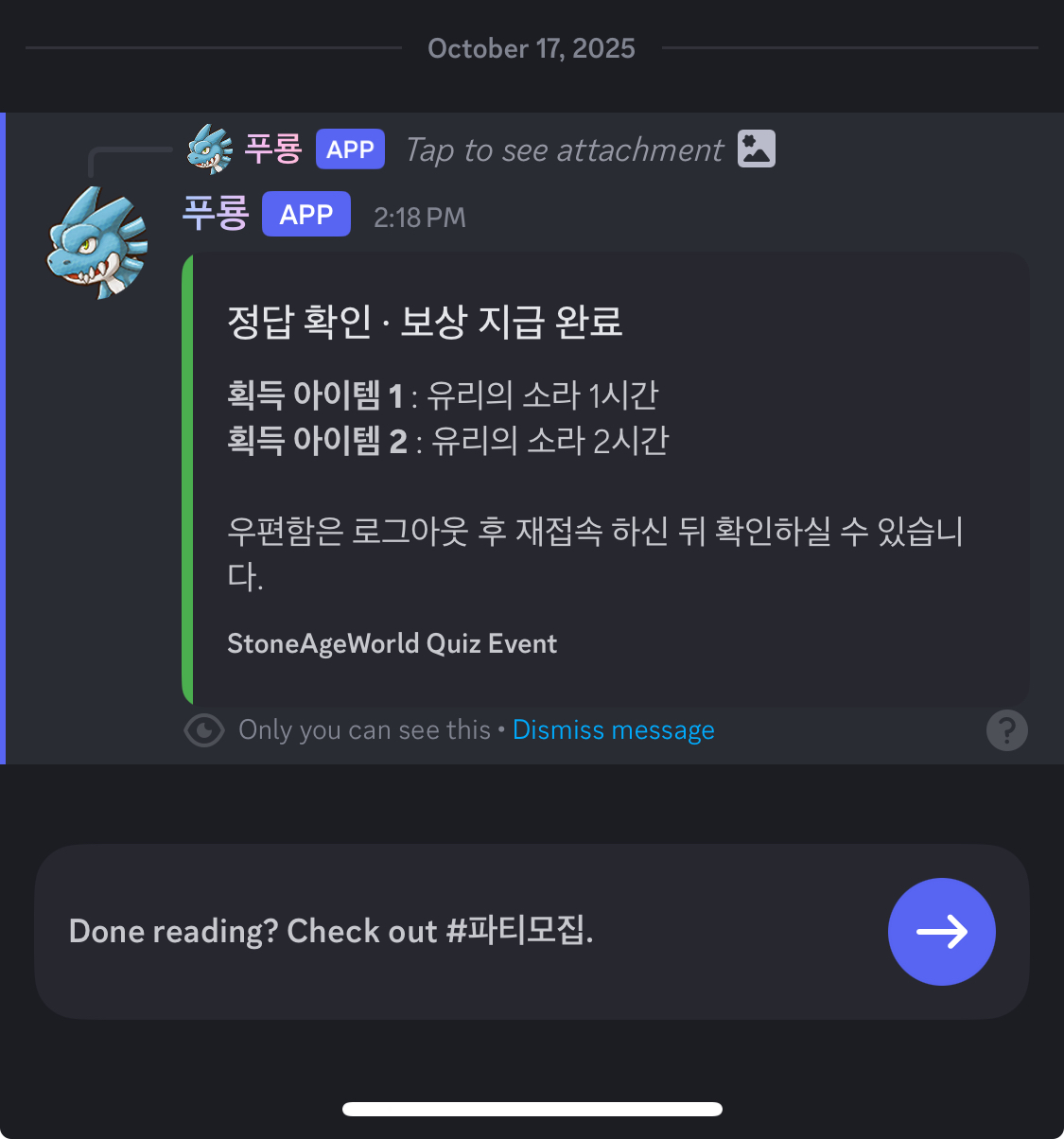Open 푸룡 bot's profile avatar

[x=98, y=242]
